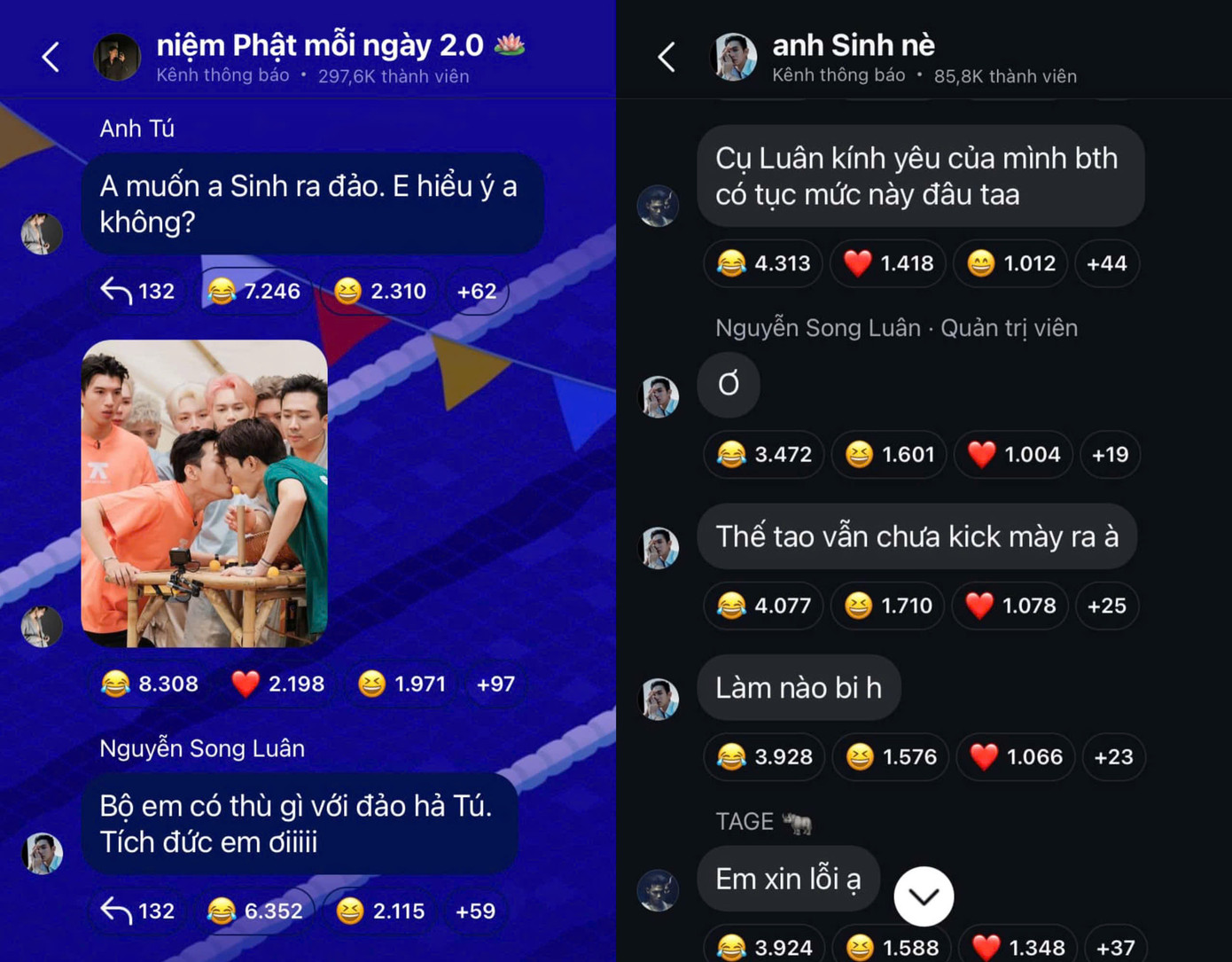Tap the 2.198 heart reaction under the photo

pyautogui.click(x=278, y=684)
